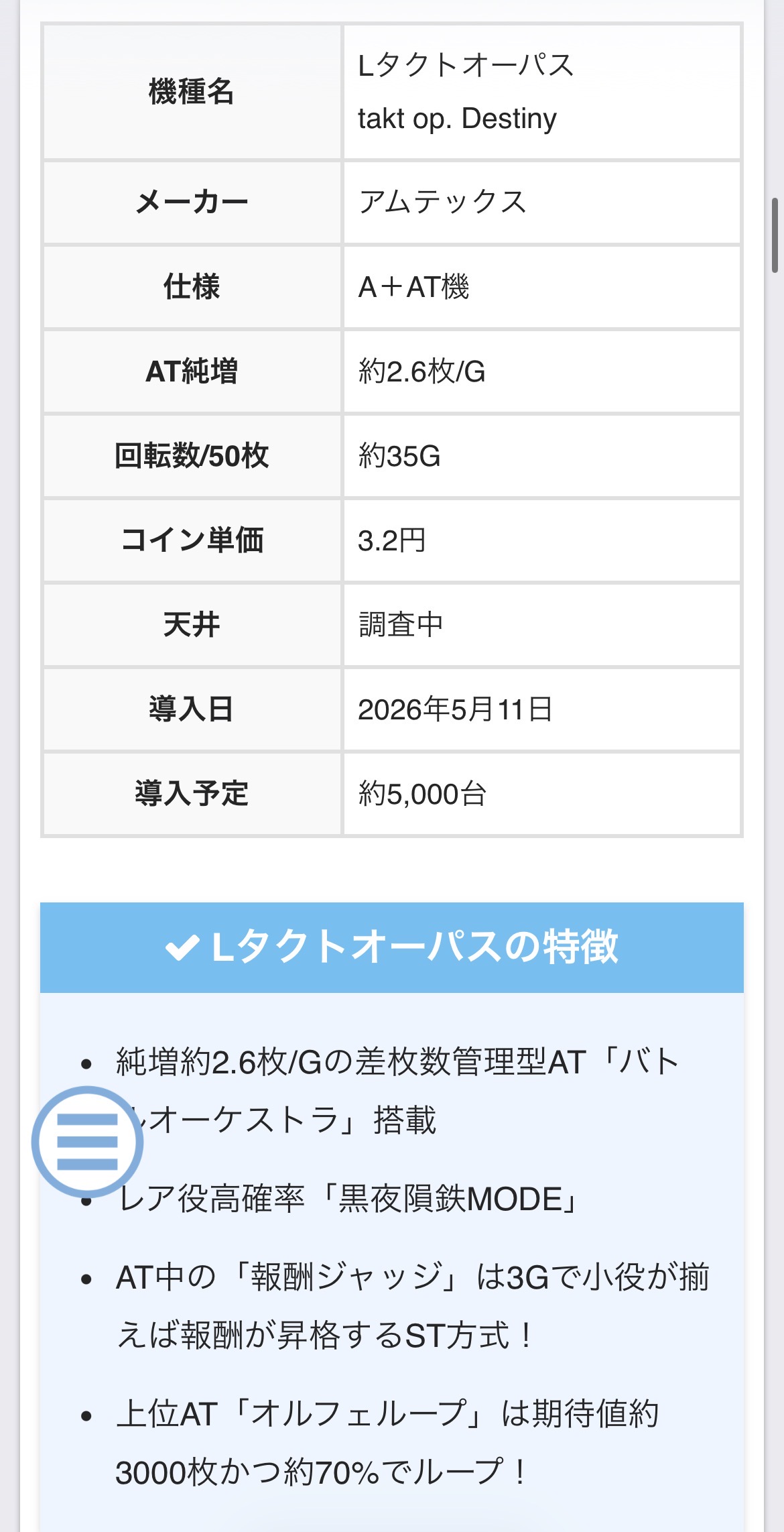
Task: Open the floating table of contents menu button
Action: coord(87,1141)
